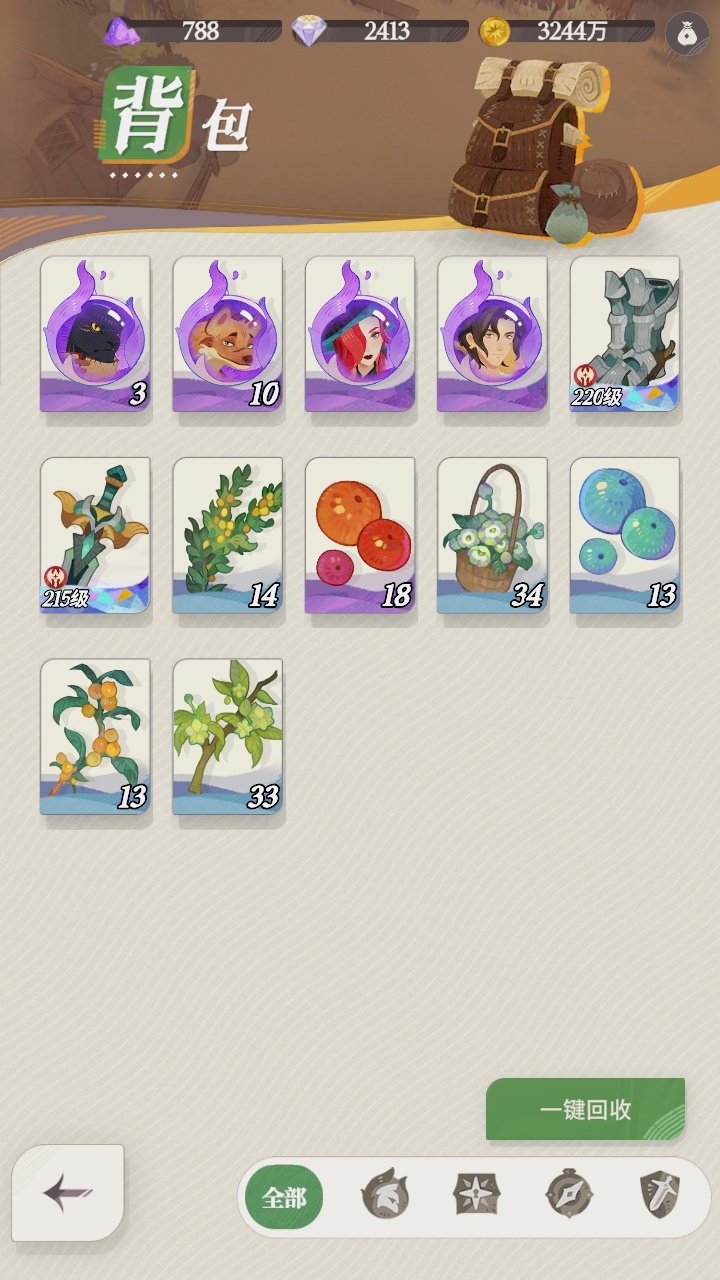Open the green flower branch with 33
The width and height of the screenshot is (720, 1280).
pyautogui.click(x=227, y=736)
